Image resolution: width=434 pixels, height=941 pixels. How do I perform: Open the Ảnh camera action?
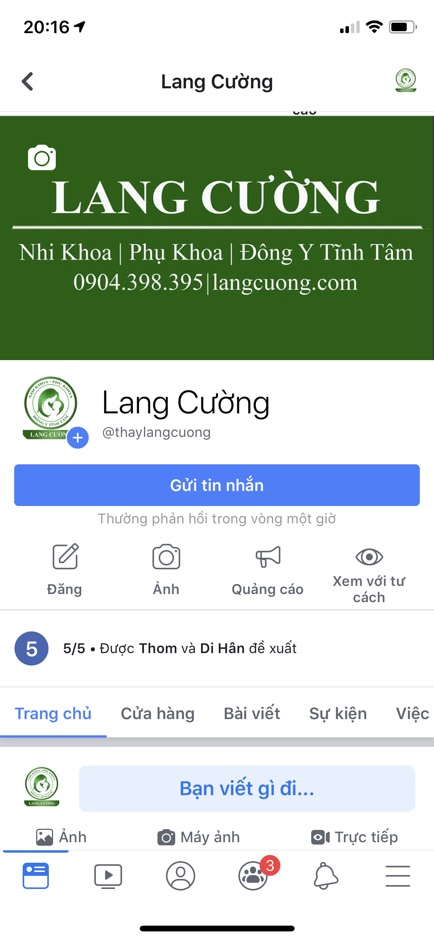click(x=166, y=570)
